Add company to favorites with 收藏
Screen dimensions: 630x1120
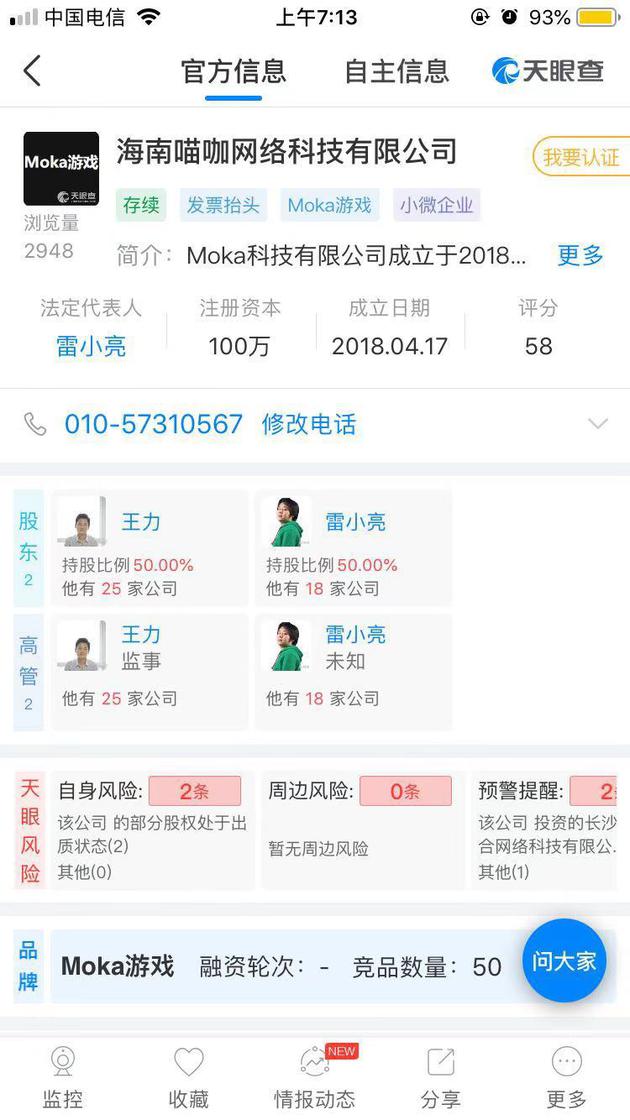pyautogui.click(x=189, y=1078)
